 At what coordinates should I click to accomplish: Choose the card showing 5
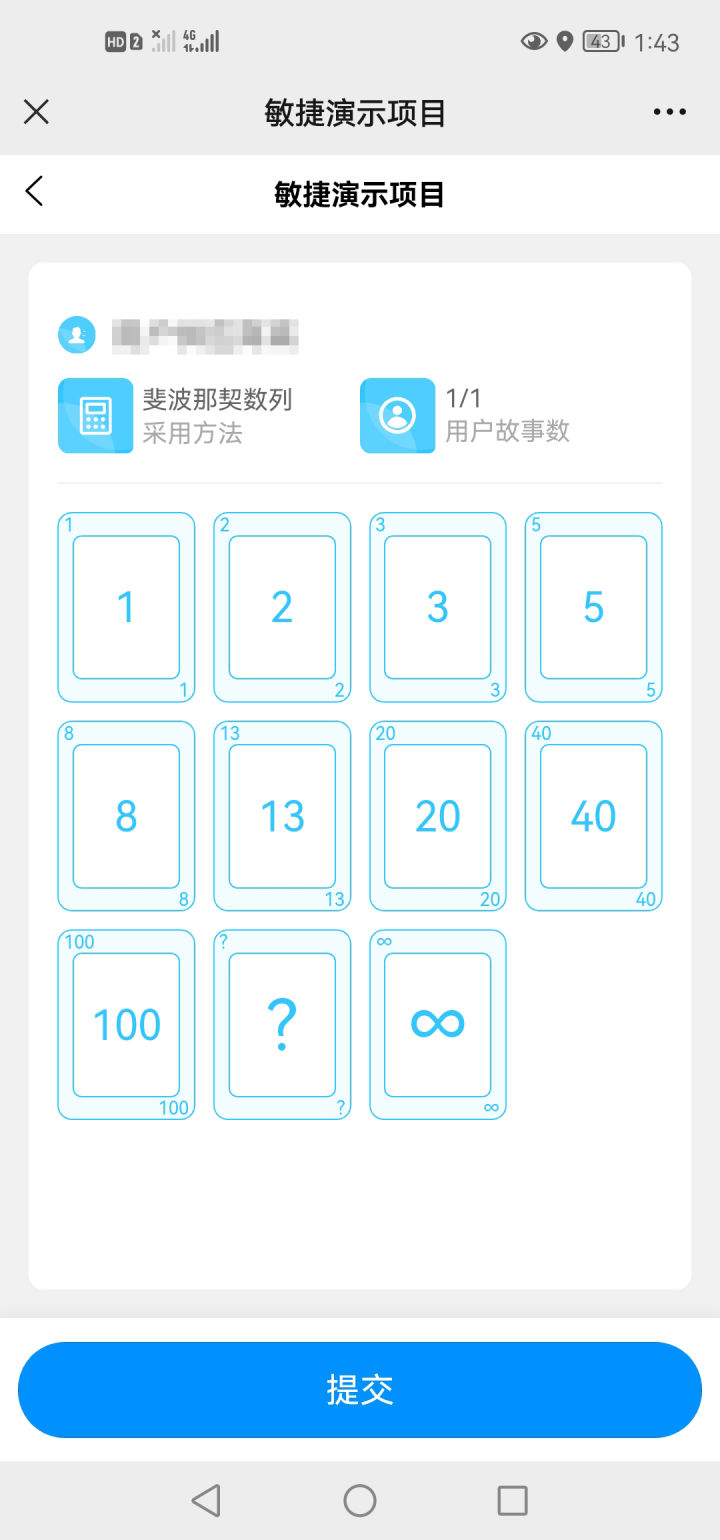(x=593, y=606)
